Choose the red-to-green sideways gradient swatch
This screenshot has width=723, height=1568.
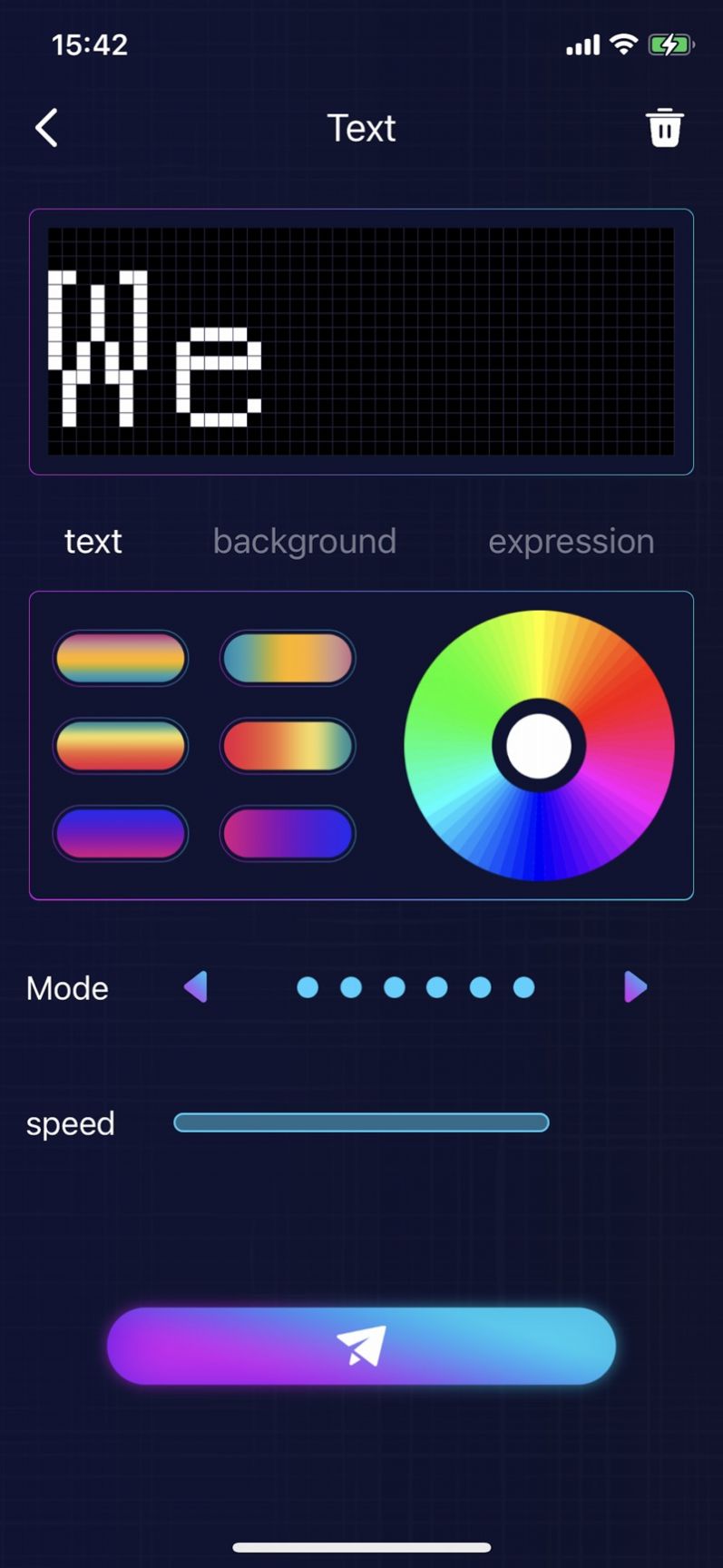click(288, 746)
